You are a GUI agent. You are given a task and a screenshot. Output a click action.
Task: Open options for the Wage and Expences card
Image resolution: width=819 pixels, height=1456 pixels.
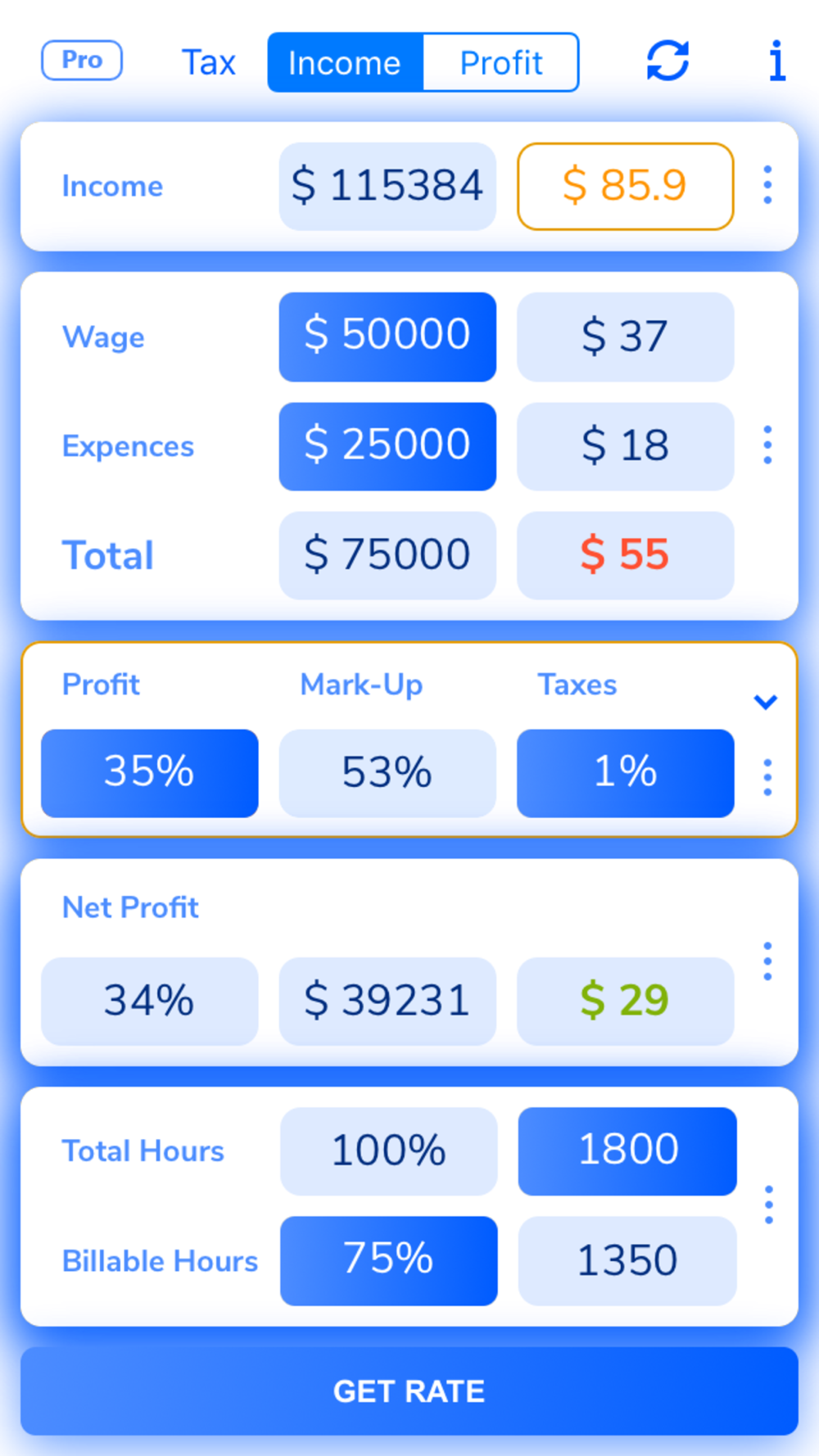767,445
